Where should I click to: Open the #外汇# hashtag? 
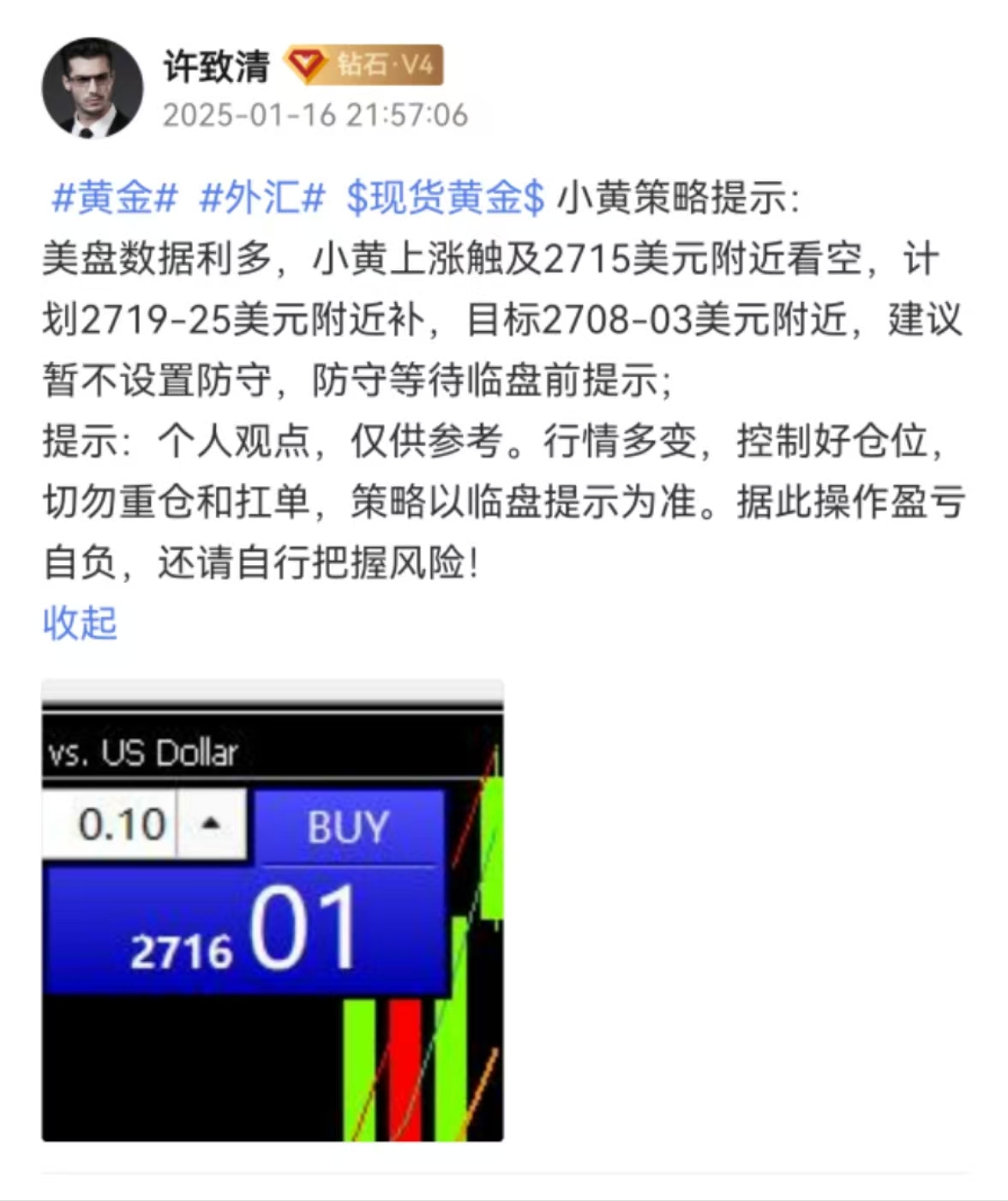(261, 198)
